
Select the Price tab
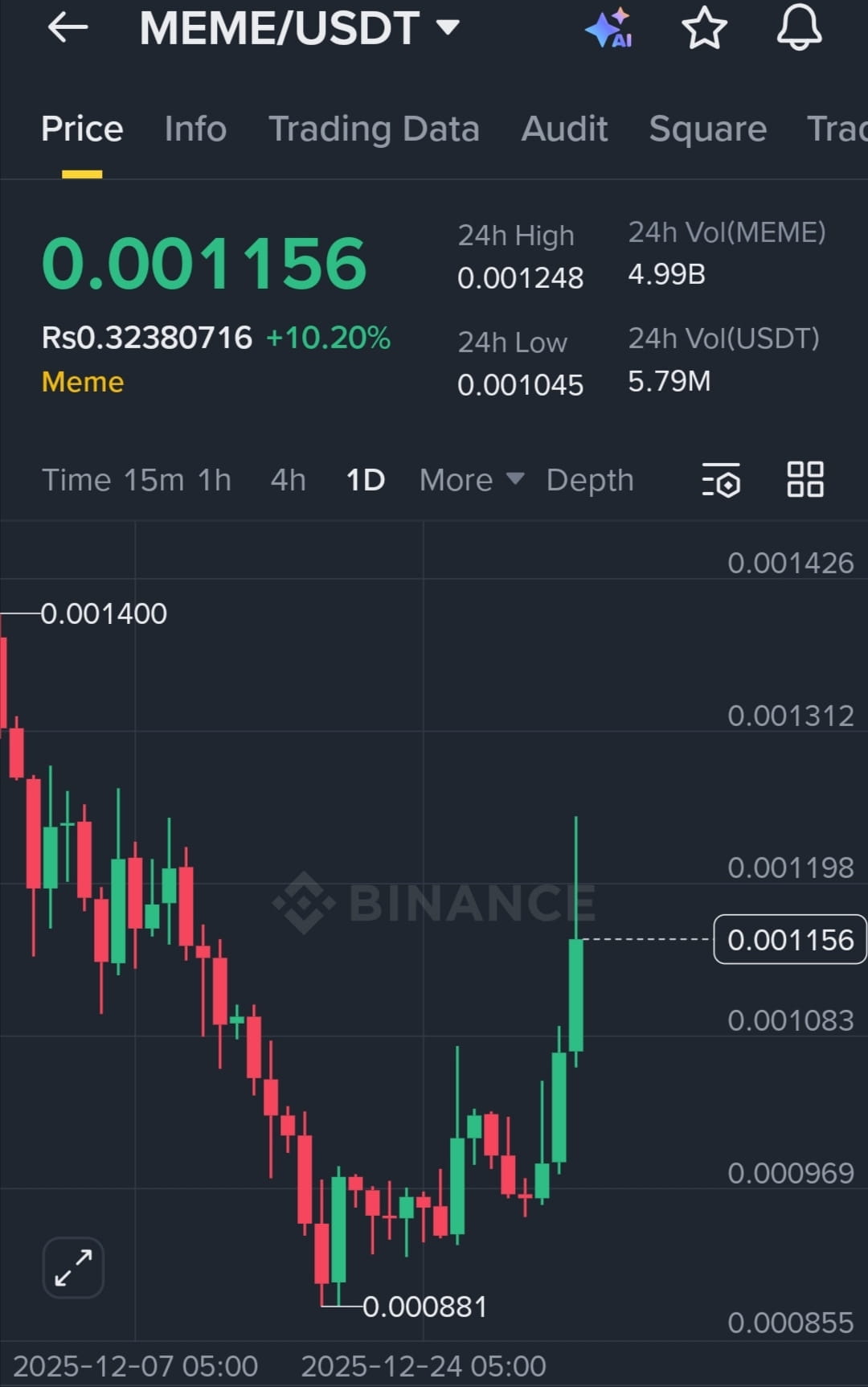coord(82,129)
